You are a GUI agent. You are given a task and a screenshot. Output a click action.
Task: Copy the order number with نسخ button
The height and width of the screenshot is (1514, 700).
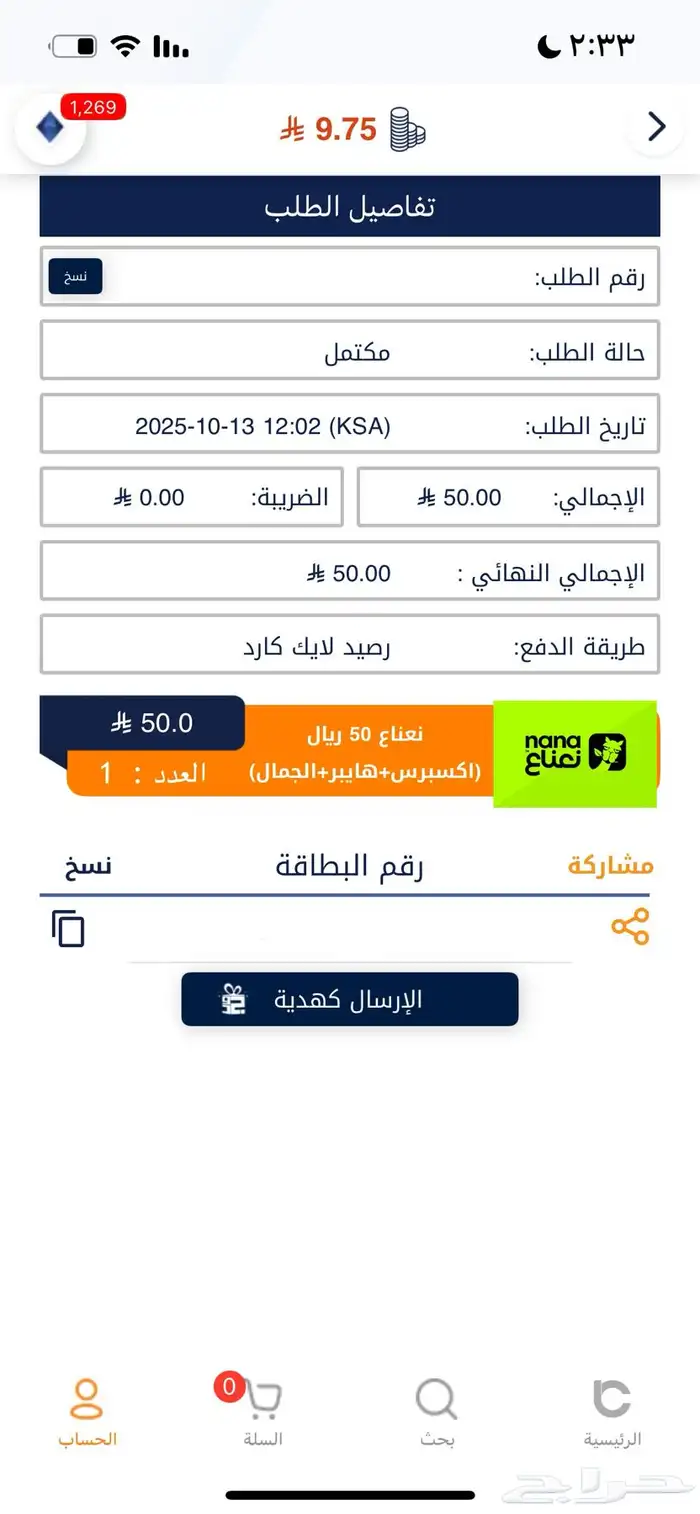click(75, 276)
